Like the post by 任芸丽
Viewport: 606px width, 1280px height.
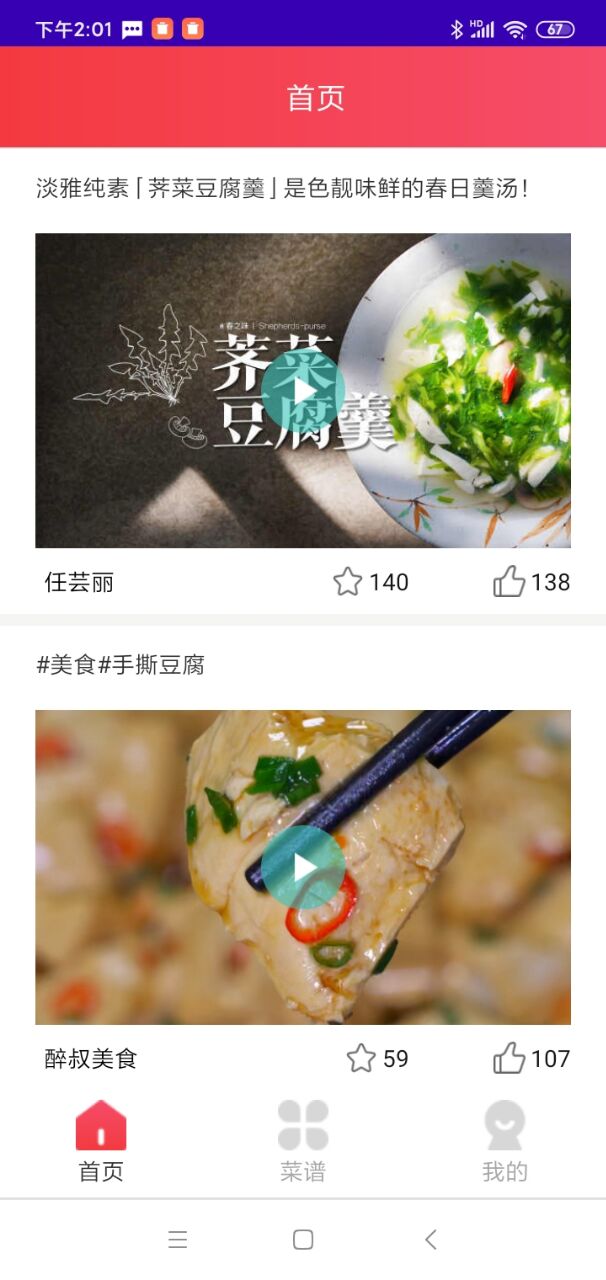509,581
